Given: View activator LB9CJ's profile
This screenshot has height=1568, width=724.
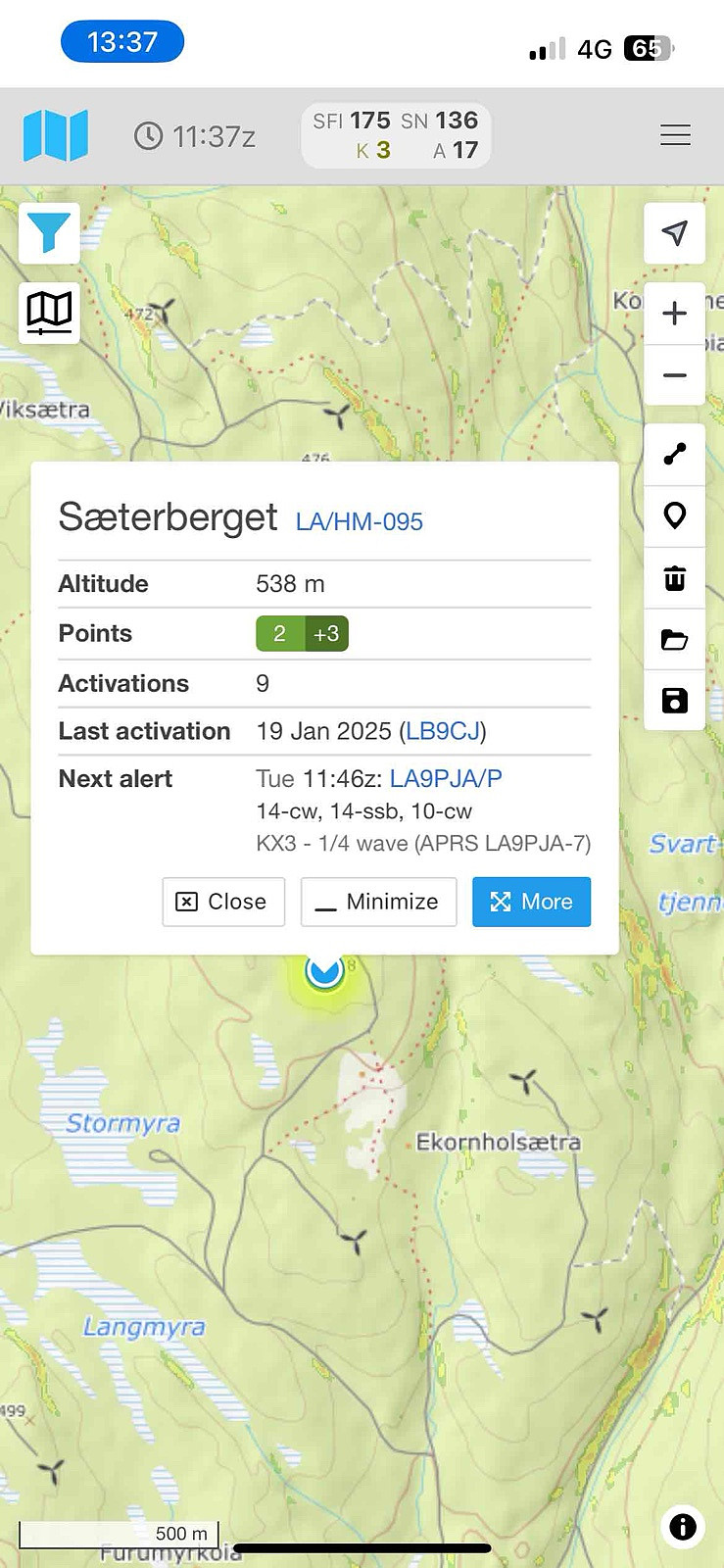Looking at the screenshot, I should coord(443,731).
